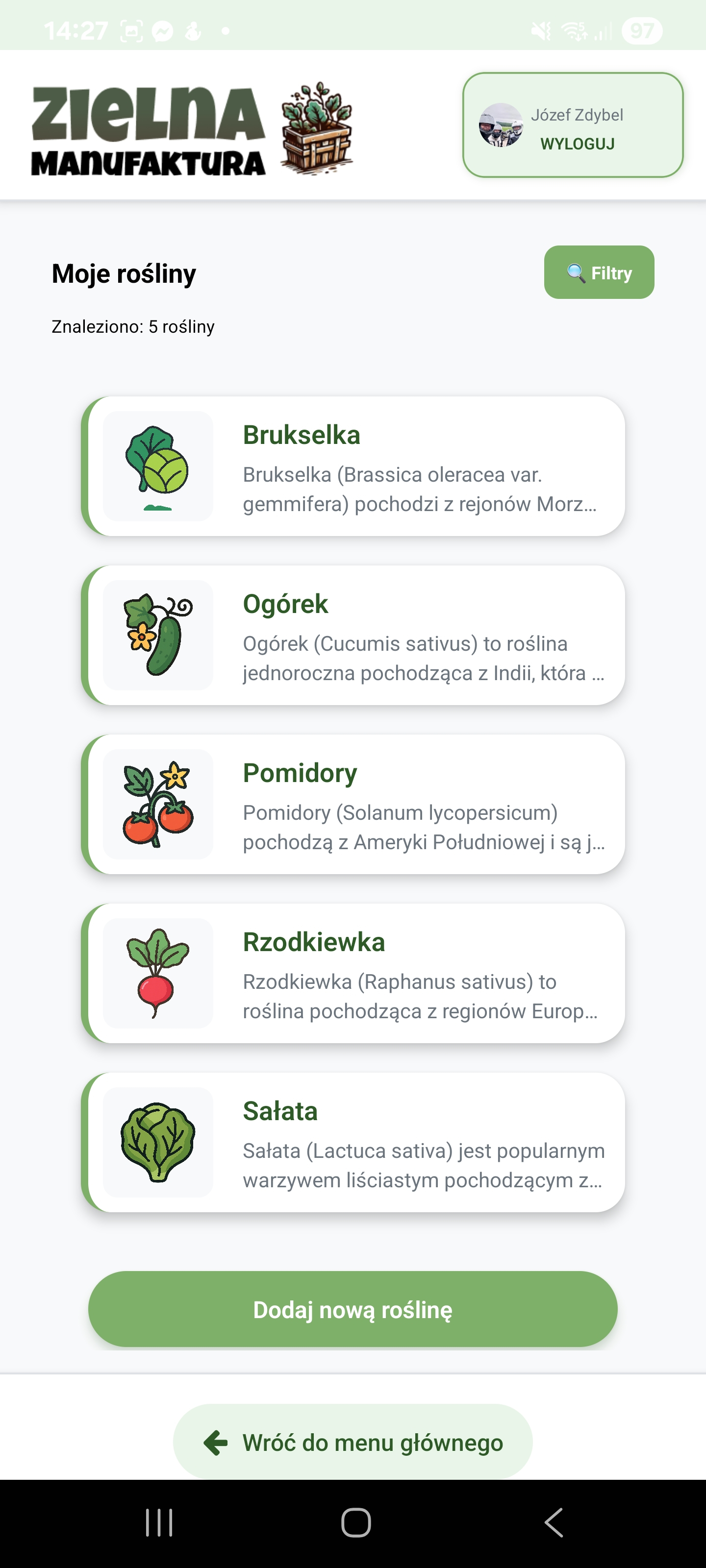
Task: Open the Brukselka plant card
Action: [x=353, y=467]
